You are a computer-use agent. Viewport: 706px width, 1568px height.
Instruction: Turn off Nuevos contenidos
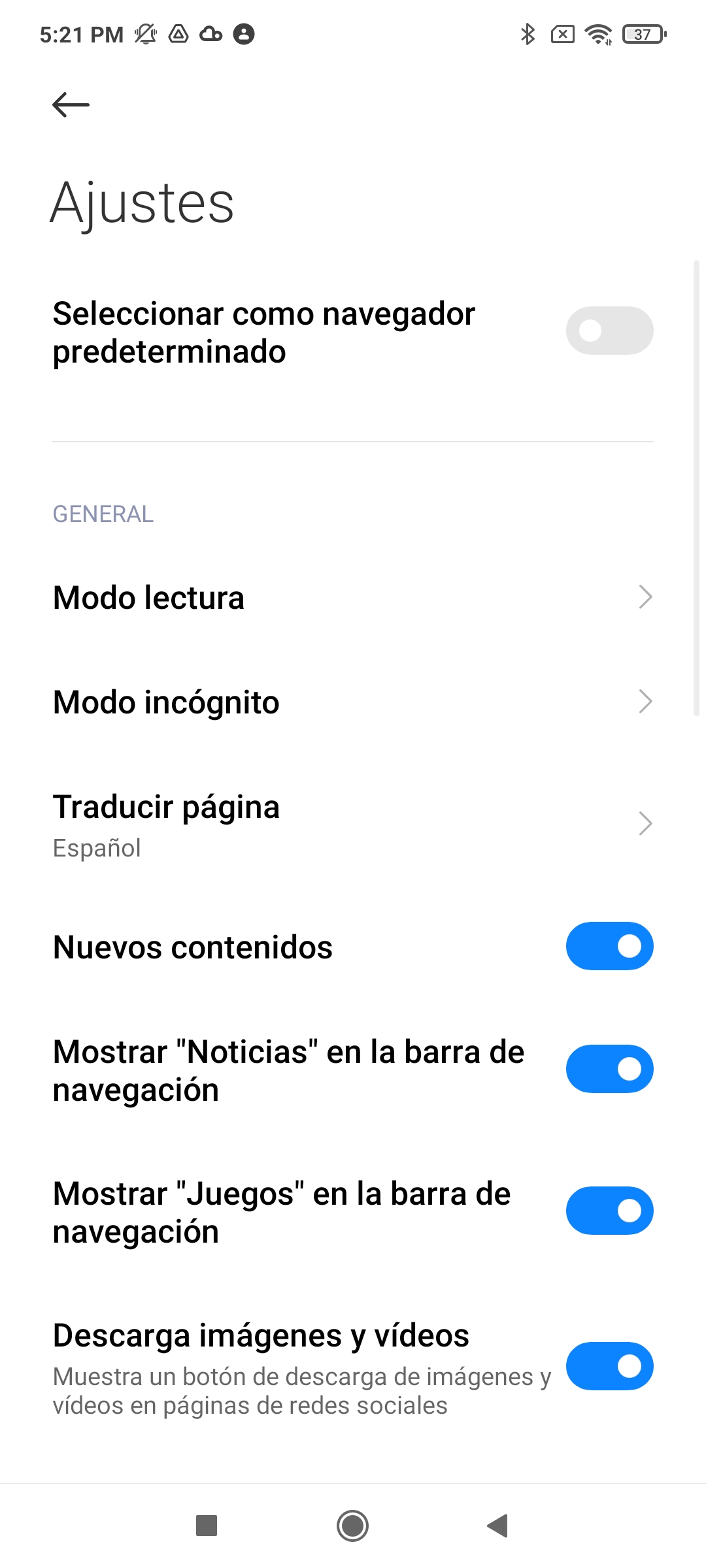(x=609, y=946)
